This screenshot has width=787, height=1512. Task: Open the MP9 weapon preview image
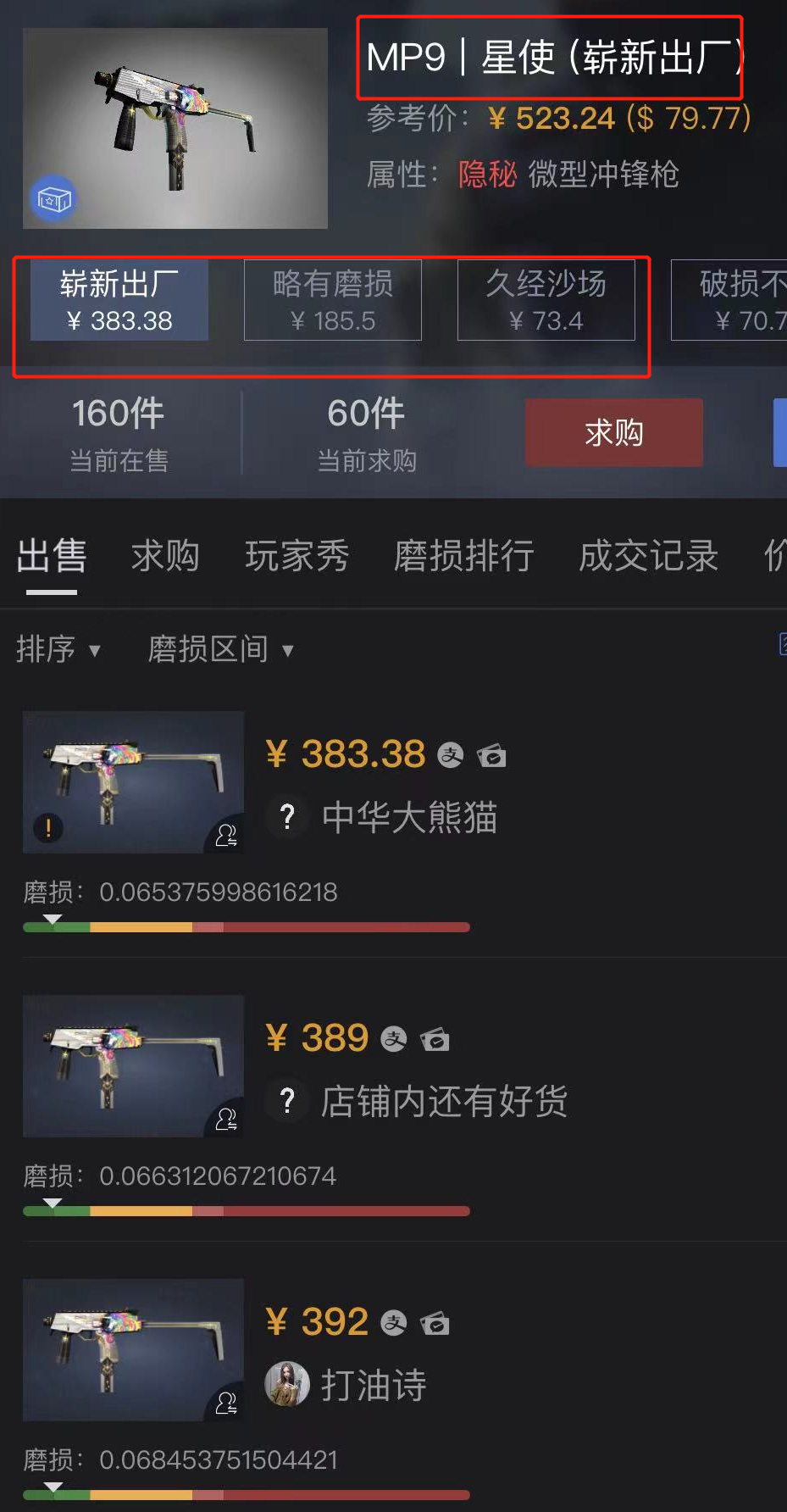tap(175, 127)
